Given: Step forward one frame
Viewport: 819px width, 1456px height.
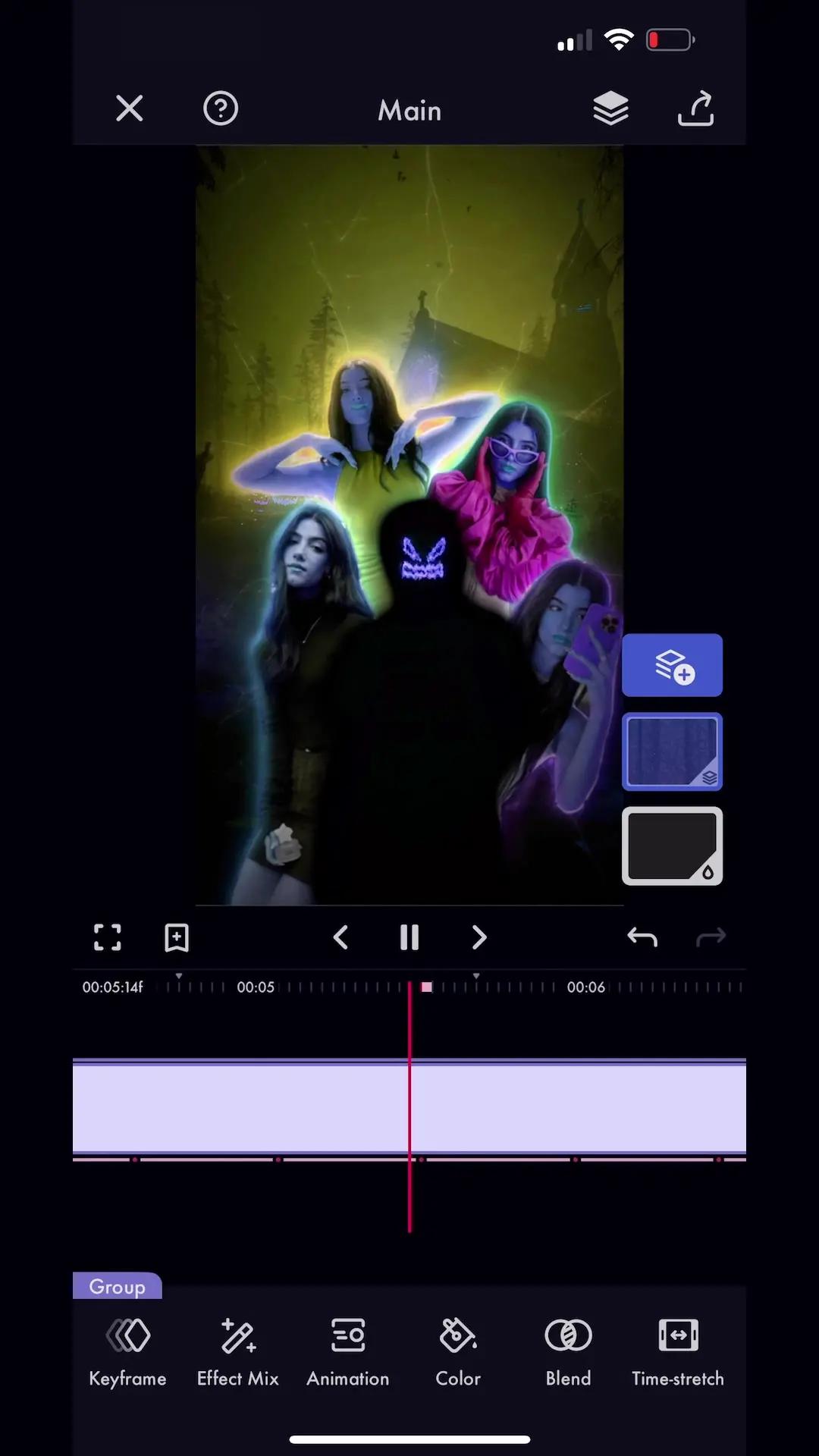Looking at the screenshot, I should coord(479,937).
